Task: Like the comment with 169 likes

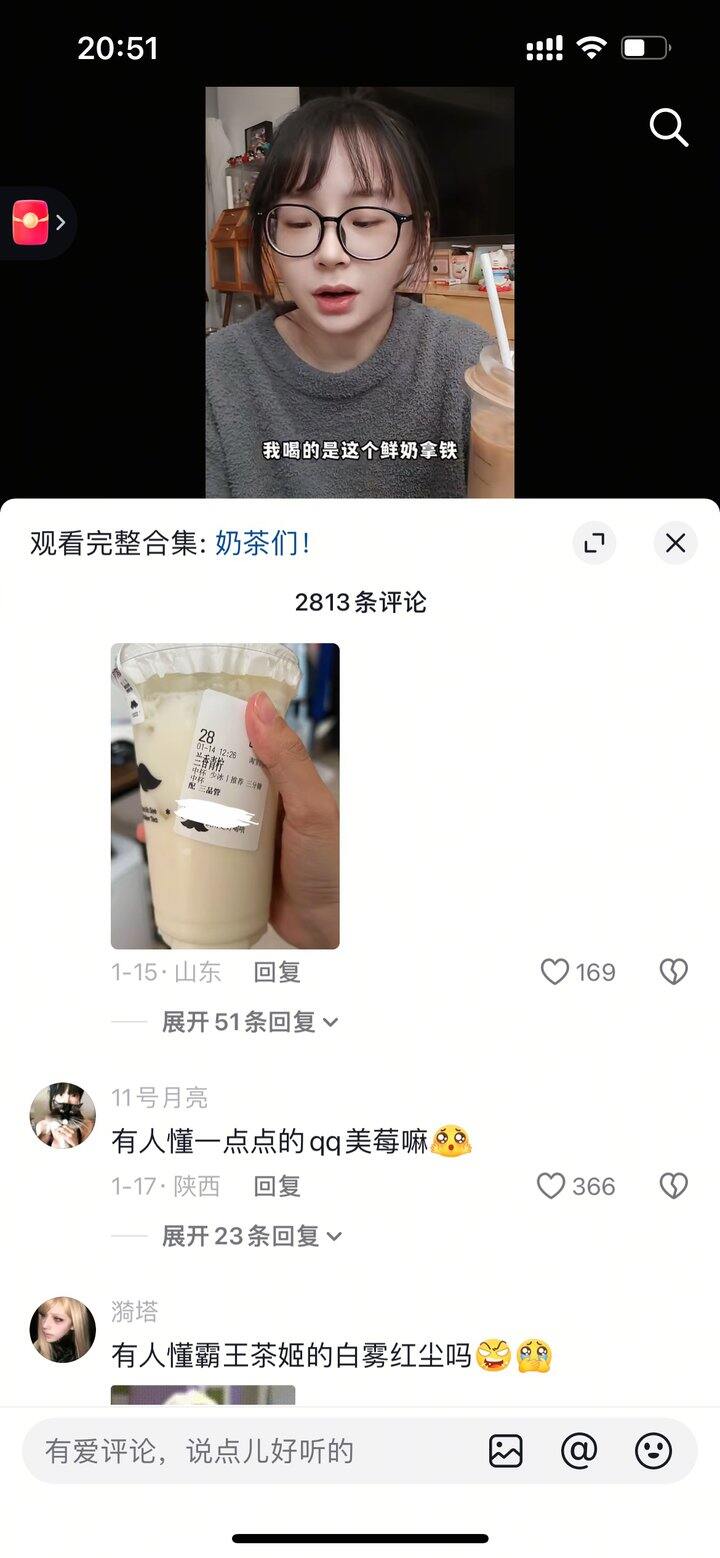Action: click(555, 972)
